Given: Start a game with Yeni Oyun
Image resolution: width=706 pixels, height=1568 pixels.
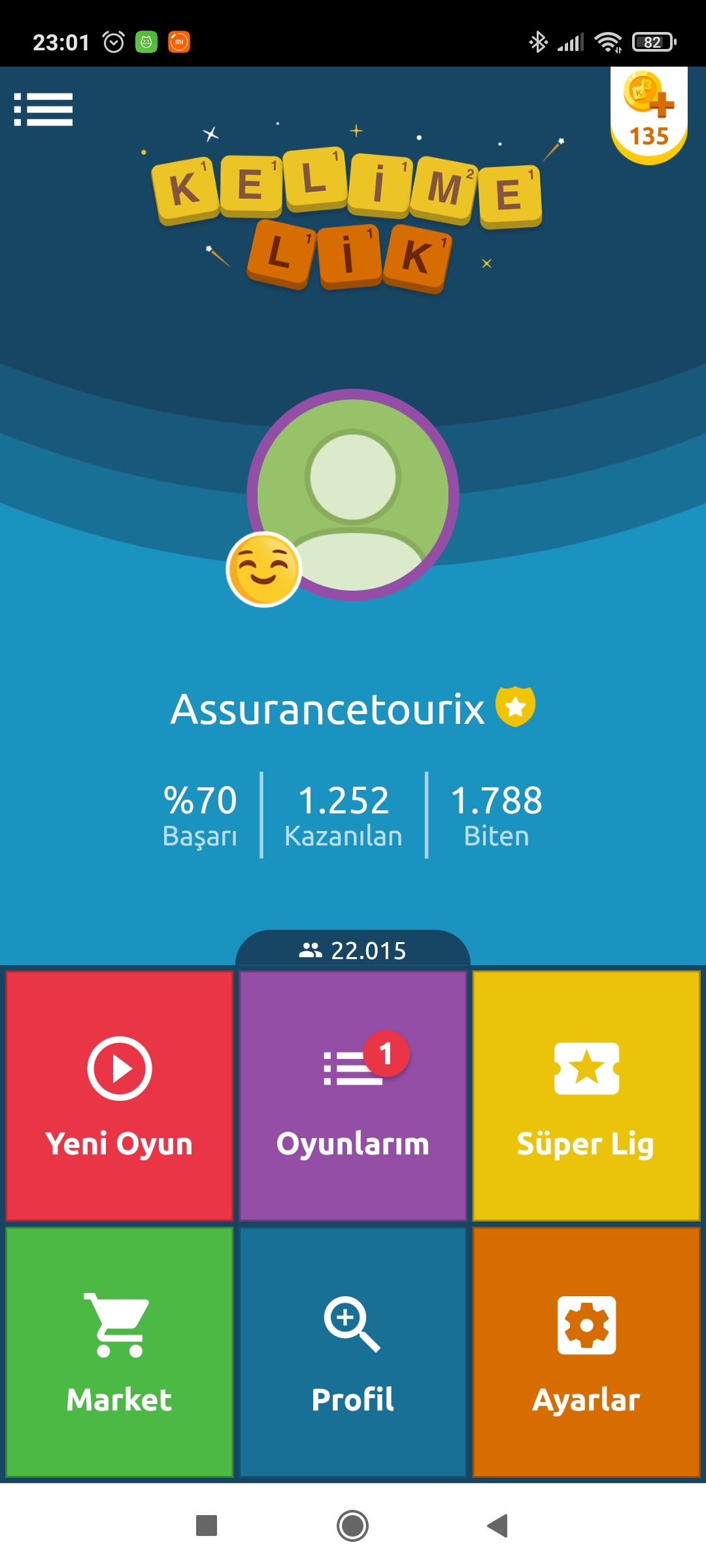Looking at the screenshot, I should [x=120, y=1096].
